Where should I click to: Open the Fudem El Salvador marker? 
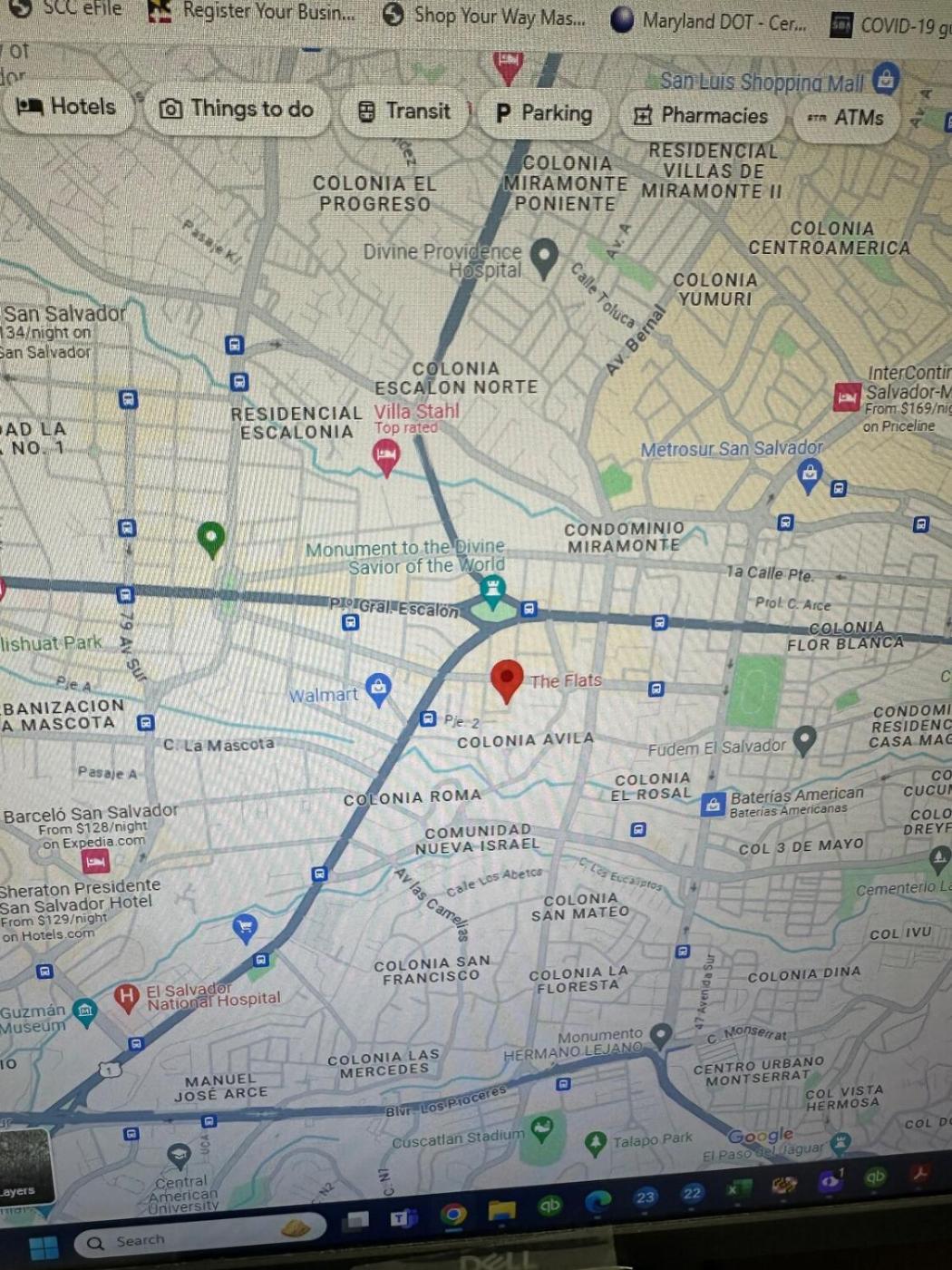(804, 738)
